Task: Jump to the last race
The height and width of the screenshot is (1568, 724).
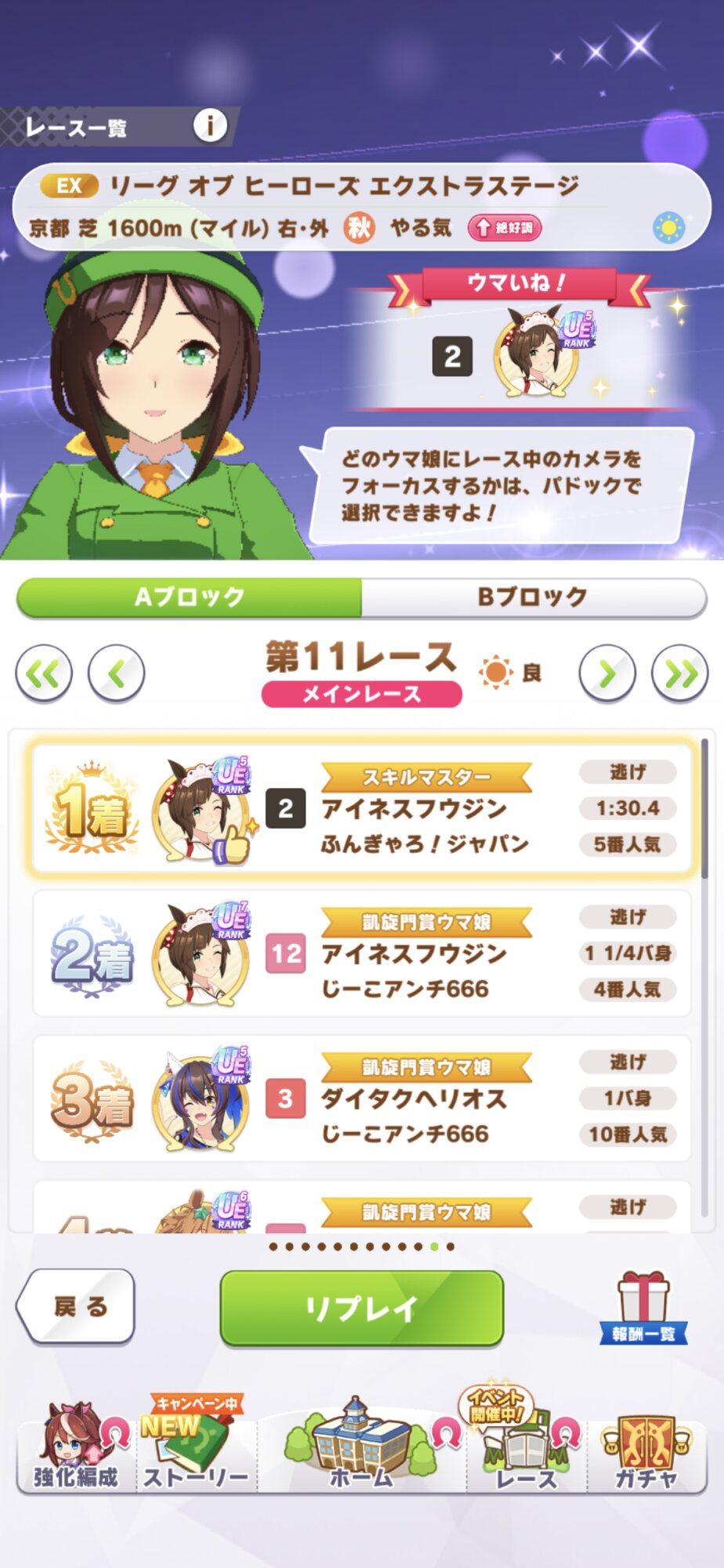Action: (679, 673)
